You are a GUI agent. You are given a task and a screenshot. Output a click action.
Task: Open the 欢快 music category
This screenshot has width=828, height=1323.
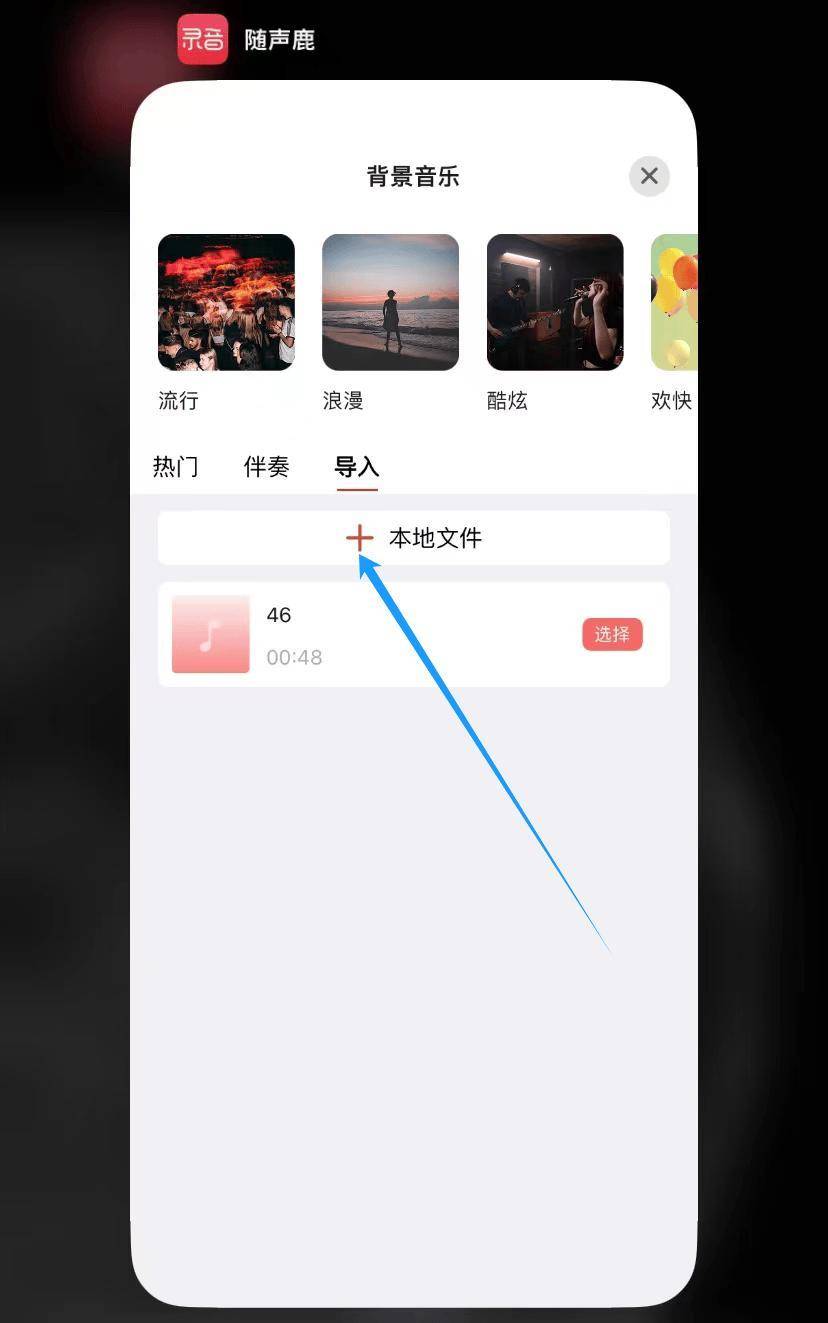click(x=674, y=303)
